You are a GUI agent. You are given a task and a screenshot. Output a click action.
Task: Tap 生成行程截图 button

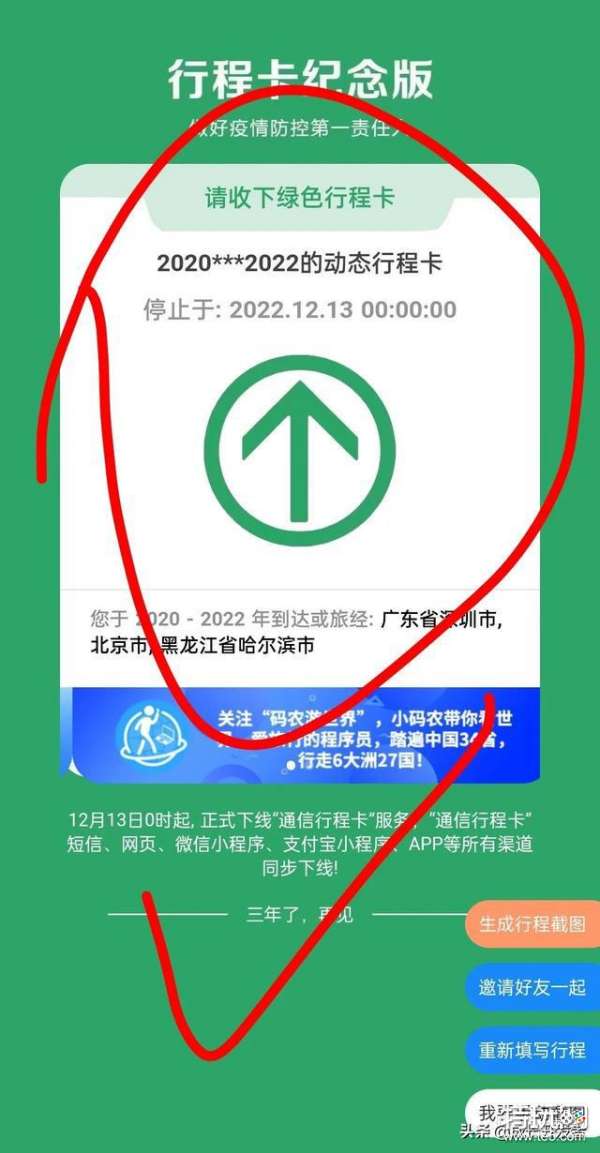(x=532, y=924)
